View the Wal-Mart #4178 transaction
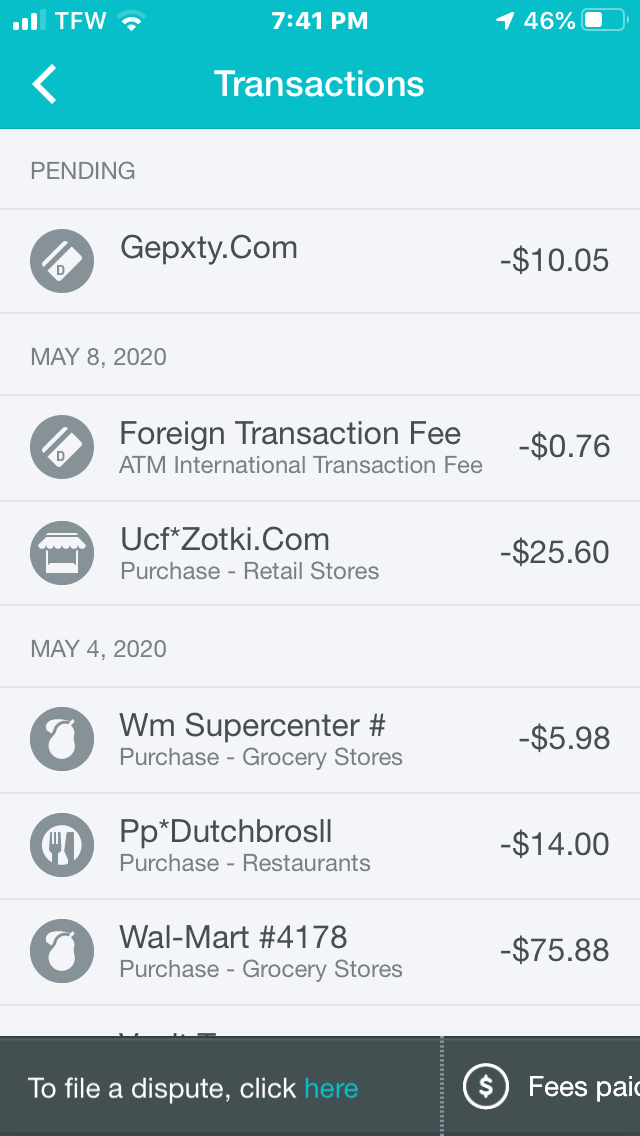 320,951
